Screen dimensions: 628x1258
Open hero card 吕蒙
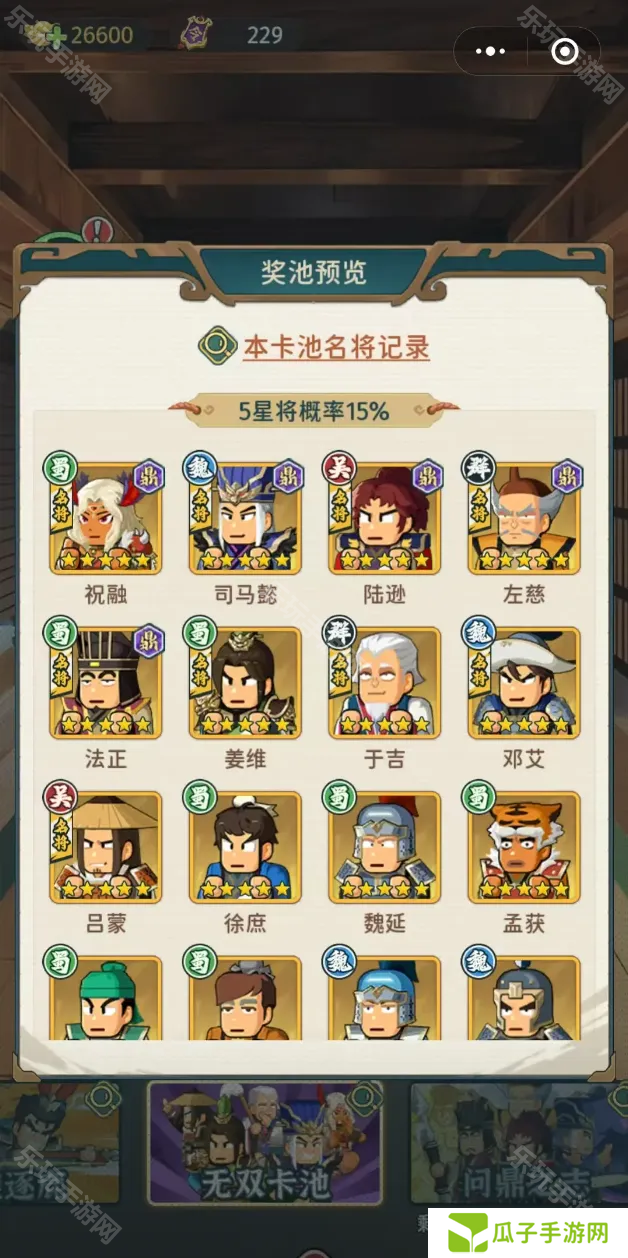(x=106, y=847)
